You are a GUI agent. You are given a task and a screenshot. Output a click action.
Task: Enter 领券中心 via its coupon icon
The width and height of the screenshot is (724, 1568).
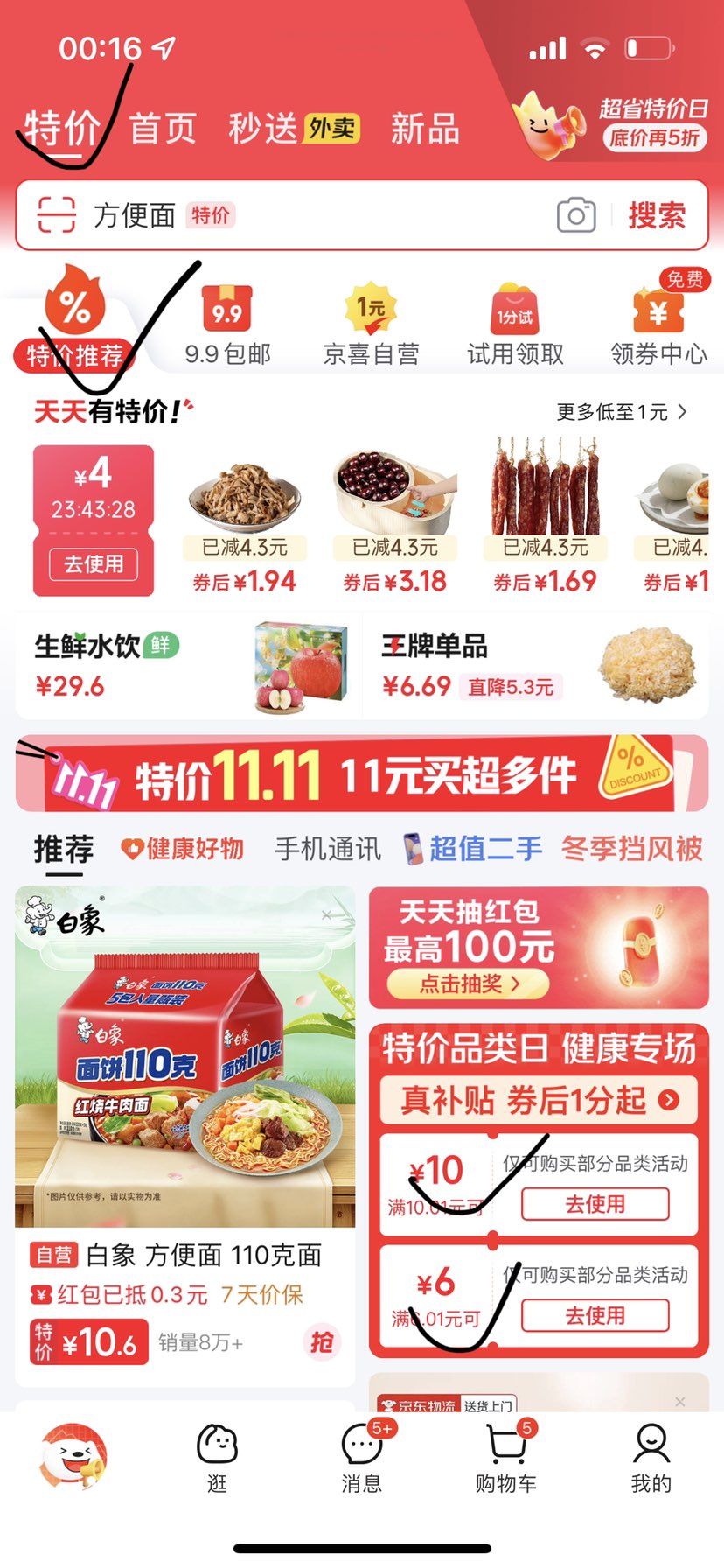(x=658, y=311)
